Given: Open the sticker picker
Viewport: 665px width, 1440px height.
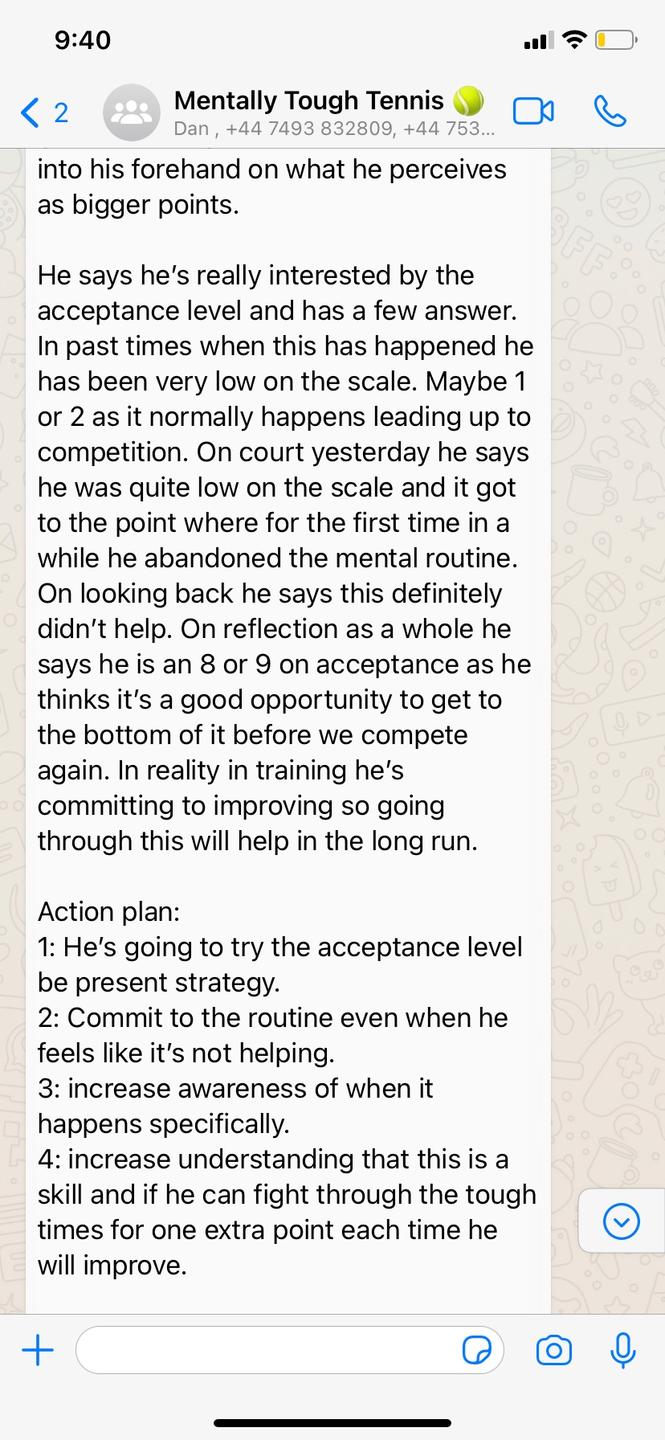Looking at the screenshot, I should [x=477, y=1351].
